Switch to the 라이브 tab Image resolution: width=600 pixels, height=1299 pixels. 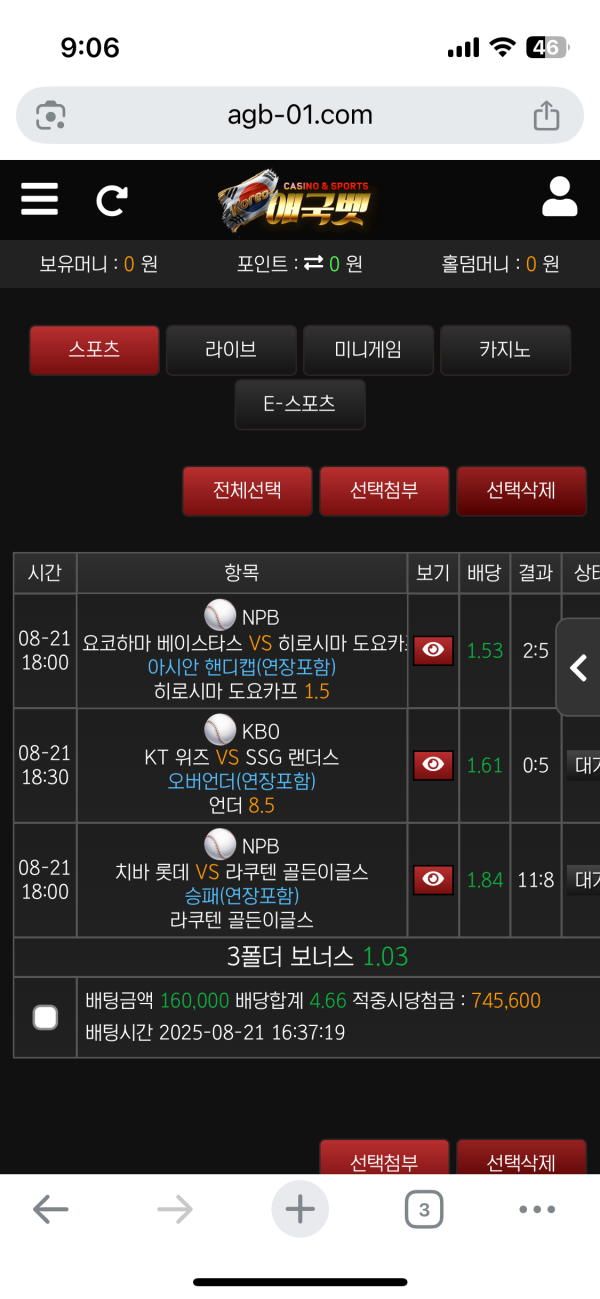pyautogui.click(x=231, y=350)
